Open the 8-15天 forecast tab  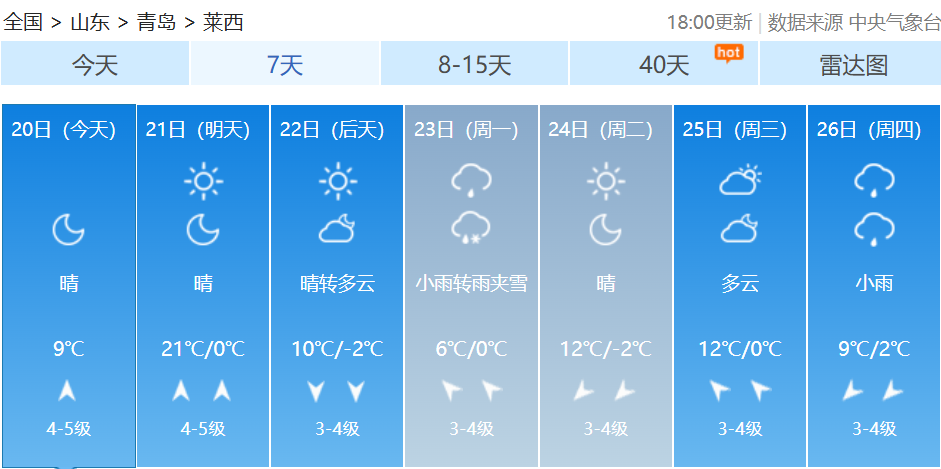pos(474,65)
